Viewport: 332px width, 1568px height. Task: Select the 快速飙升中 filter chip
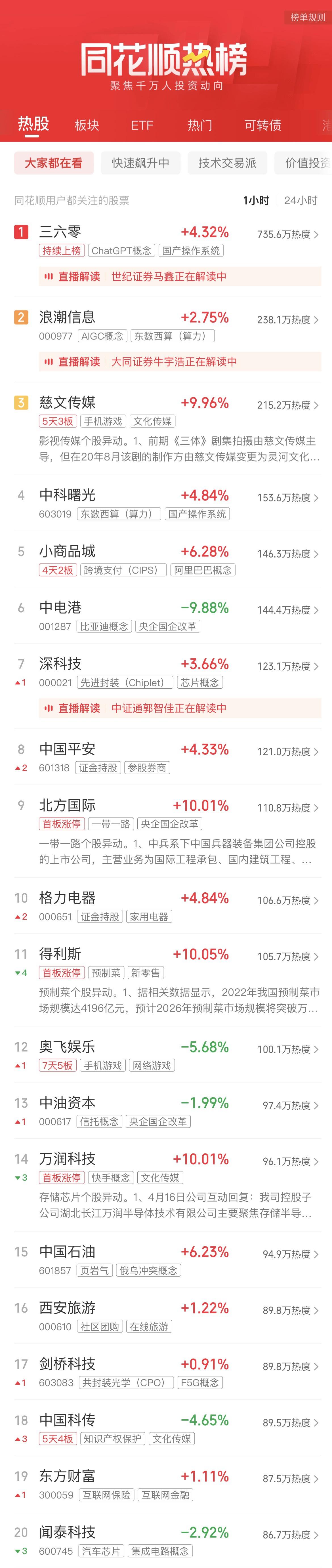click(141, 163)
